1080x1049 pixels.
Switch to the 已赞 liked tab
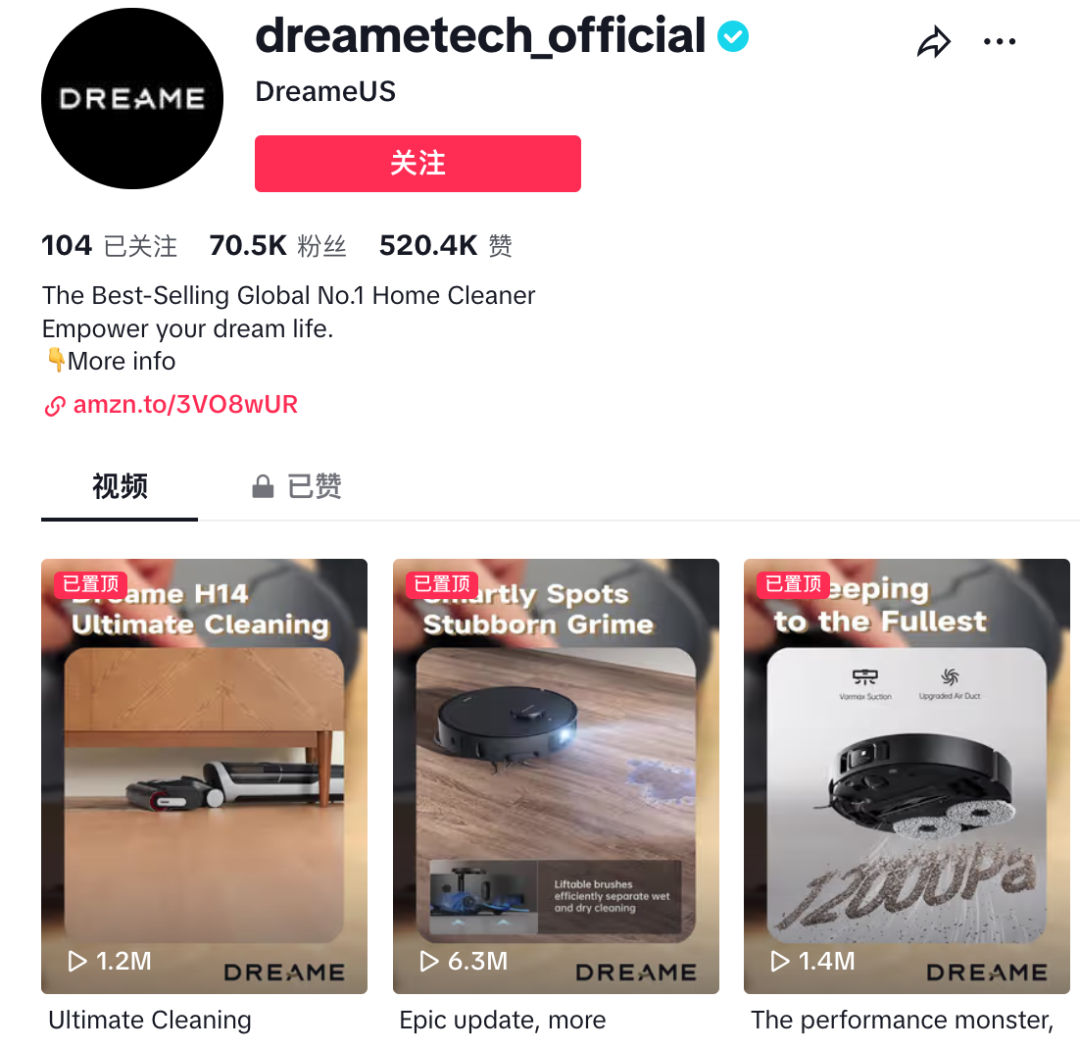(x=297, y=487)
